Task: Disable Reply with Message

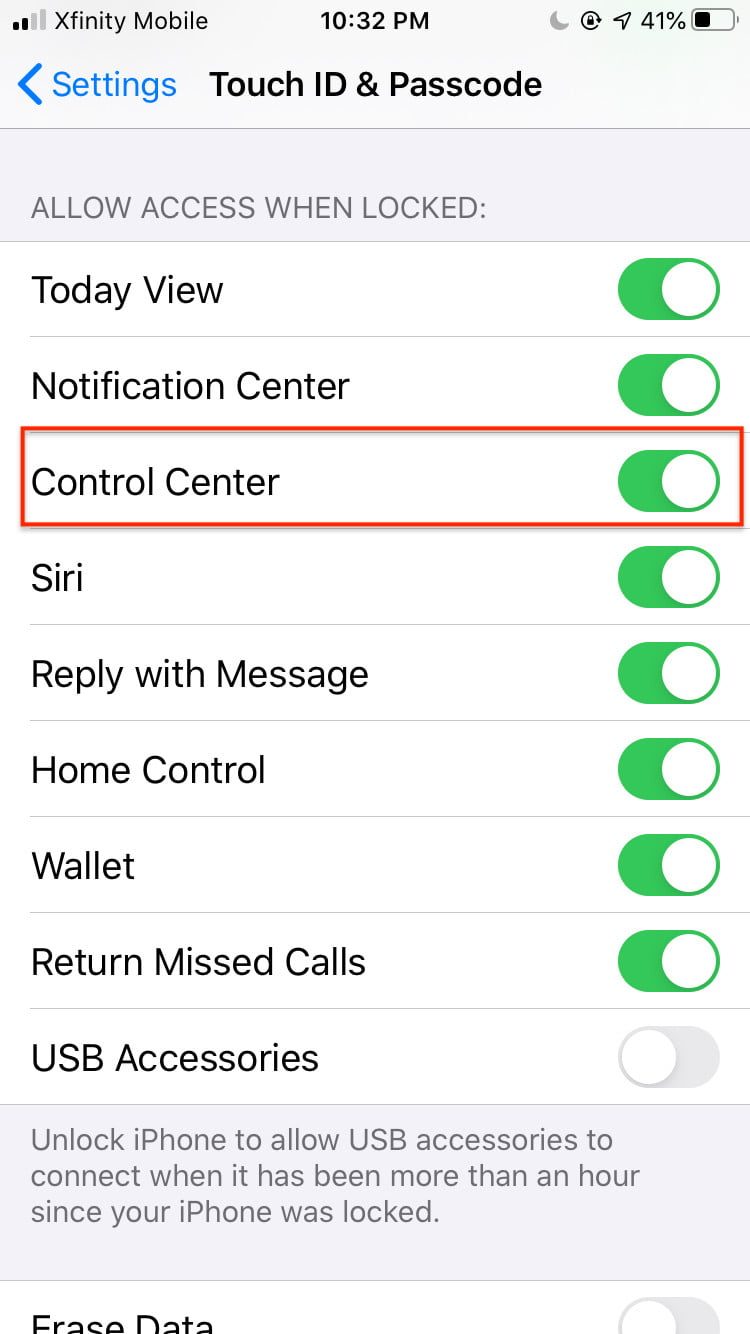Action: click(x=668, y=673)
